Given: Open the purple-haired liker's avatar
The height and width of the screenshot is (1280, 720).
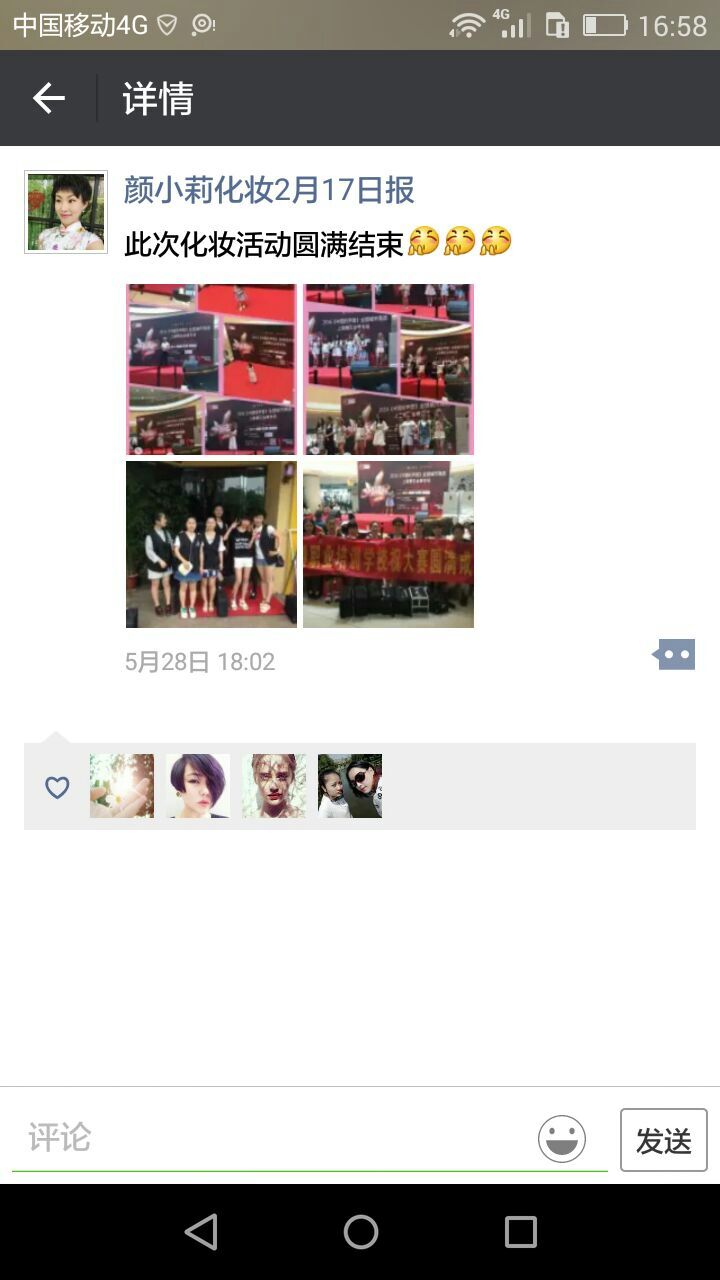Looking at the screenshot, I should (x=198, y=786).
